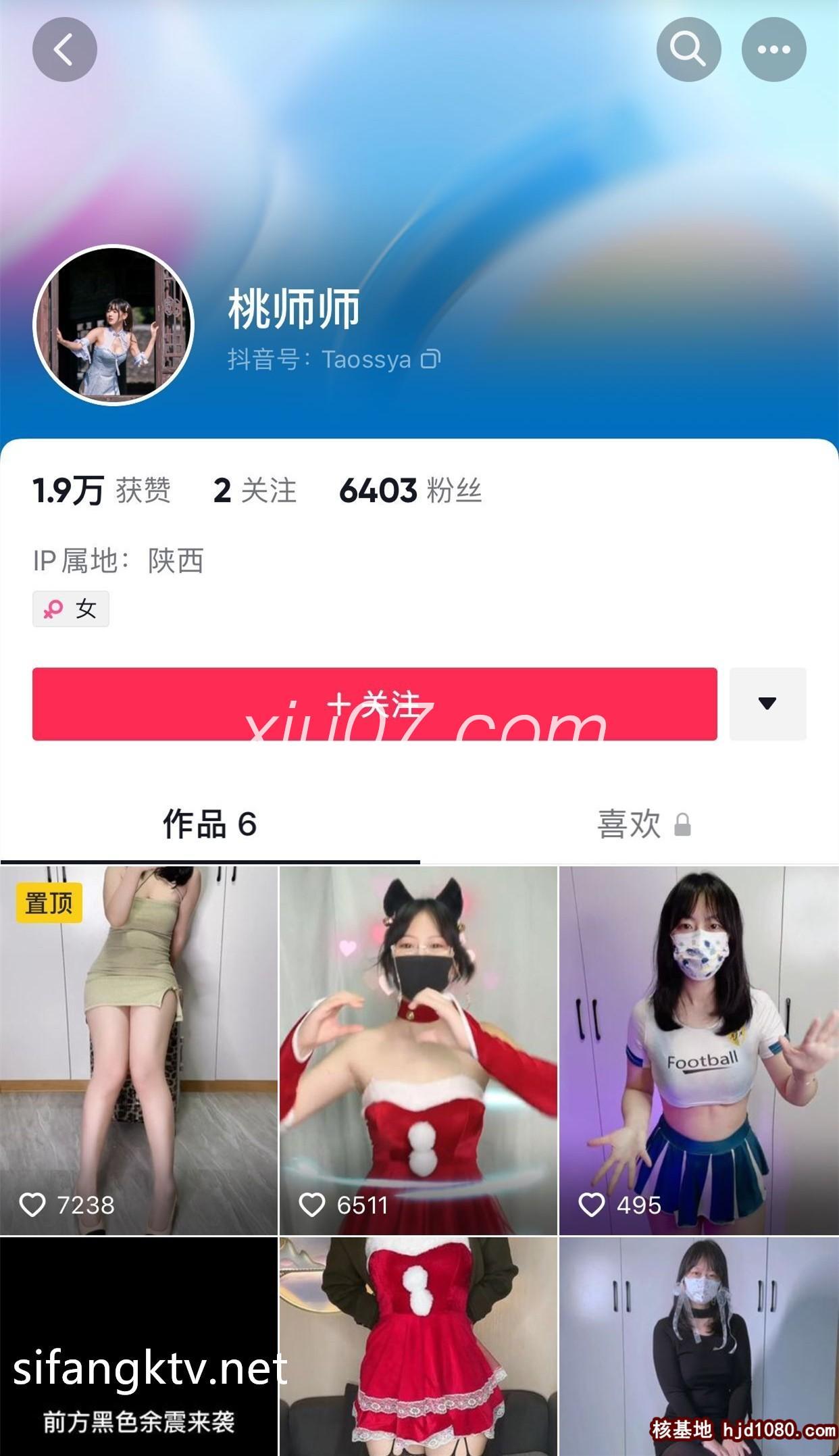Screen dimensions: 839x1456
Task: Open the video with 6511 likes
Action: (x=418, y=1051)
